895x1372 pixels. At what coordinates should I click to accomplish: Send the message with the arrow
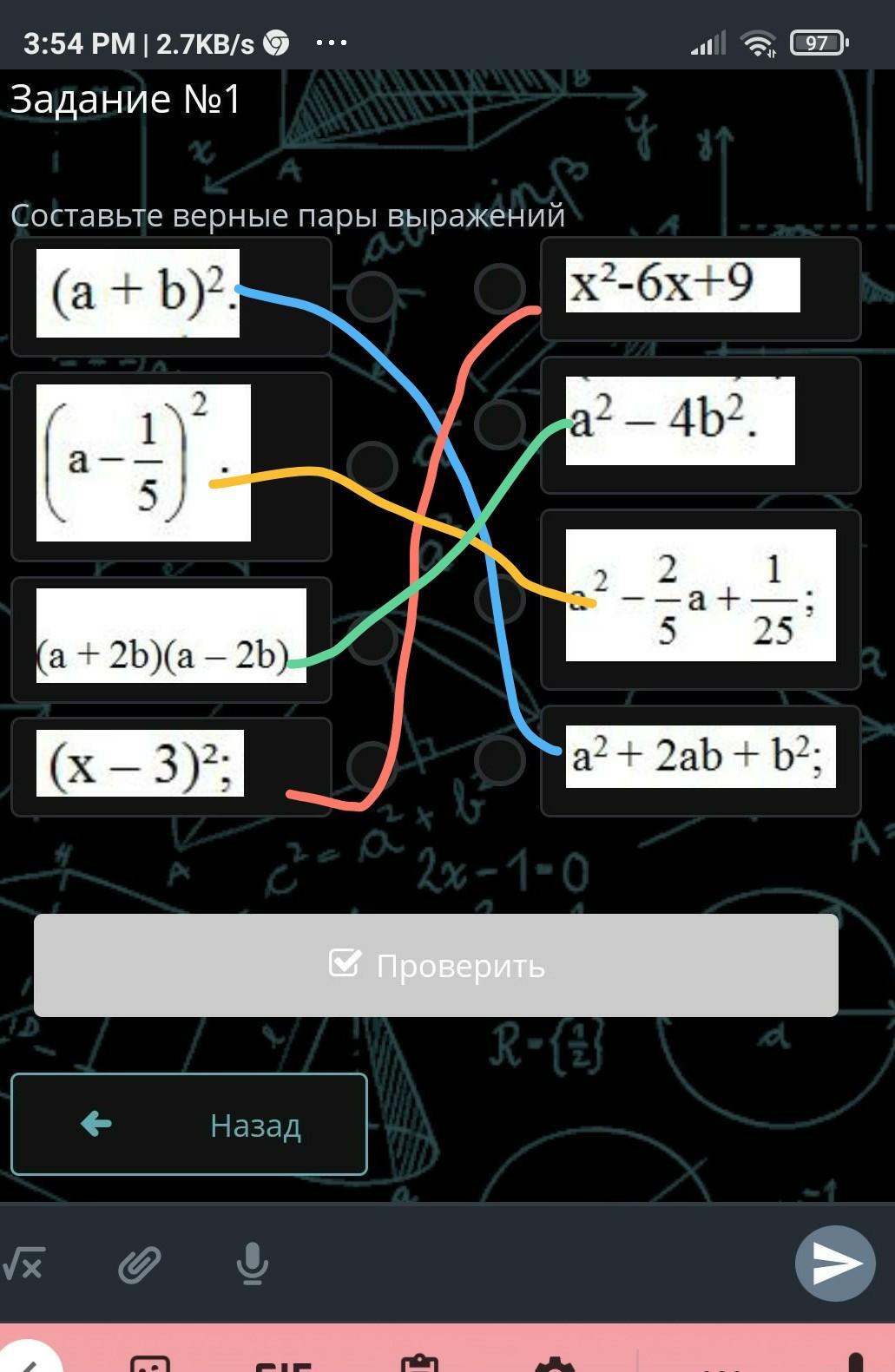point(834,1264)
